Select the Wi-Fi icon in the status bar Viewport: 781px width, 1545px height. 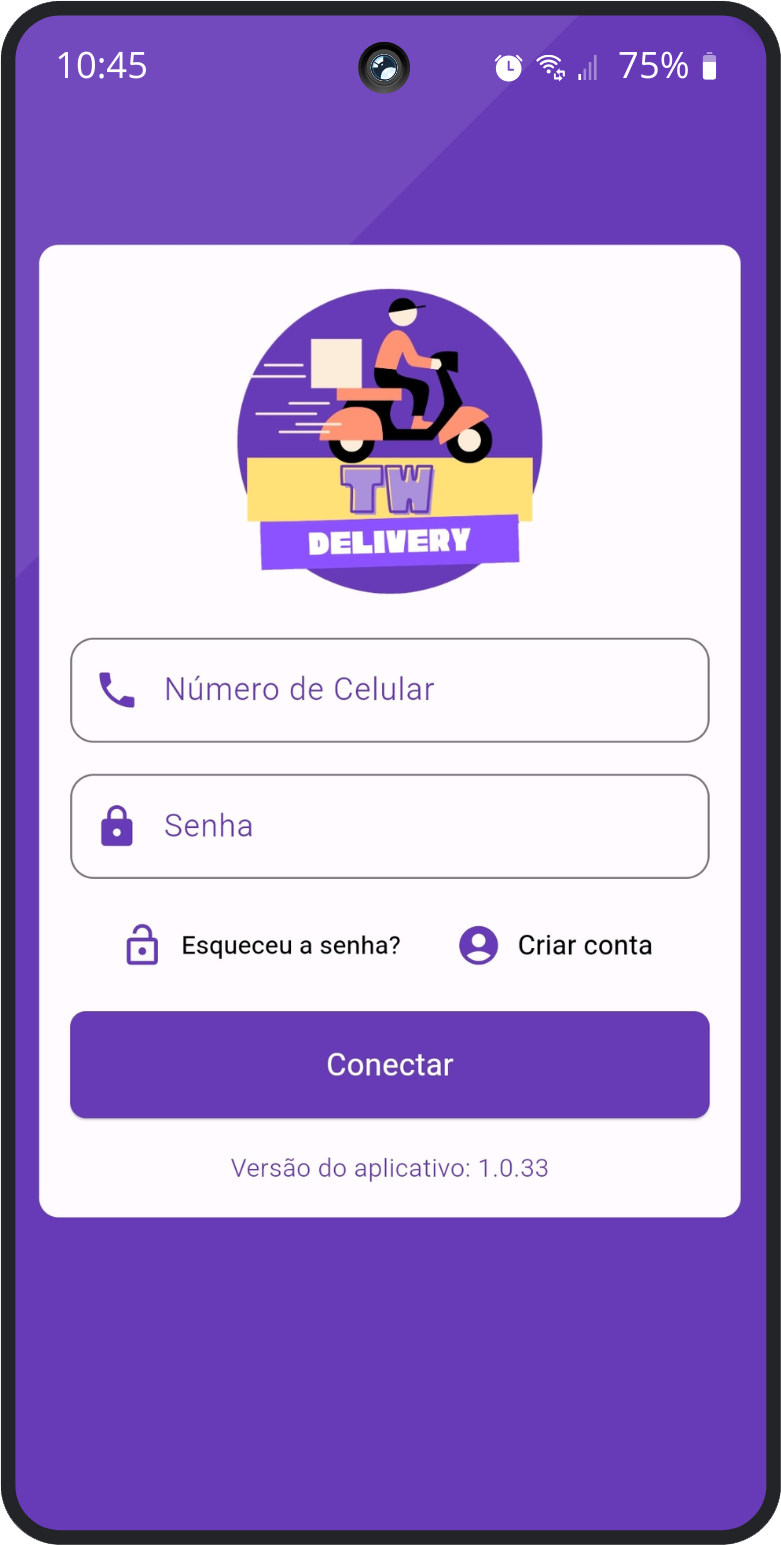[x=551, y=66]
